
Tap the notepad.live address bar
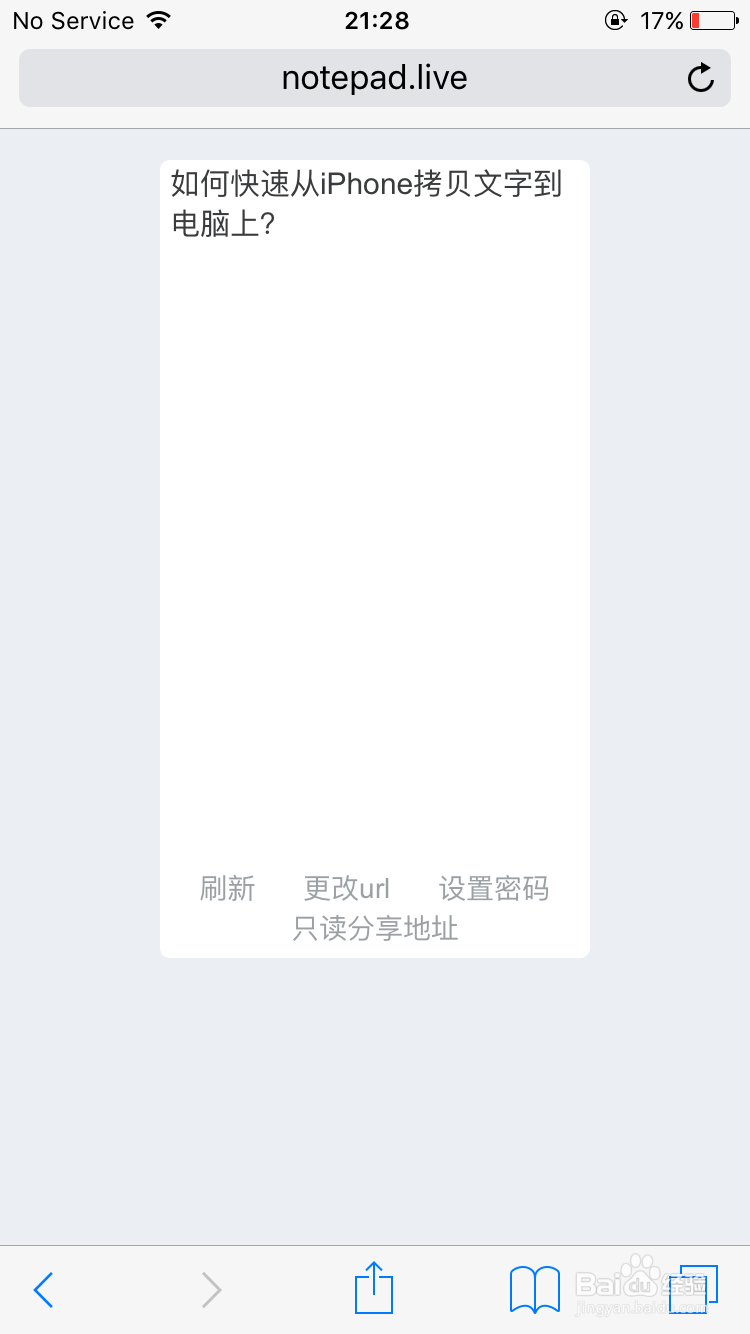pyautogui.click(x=375, y=78)
